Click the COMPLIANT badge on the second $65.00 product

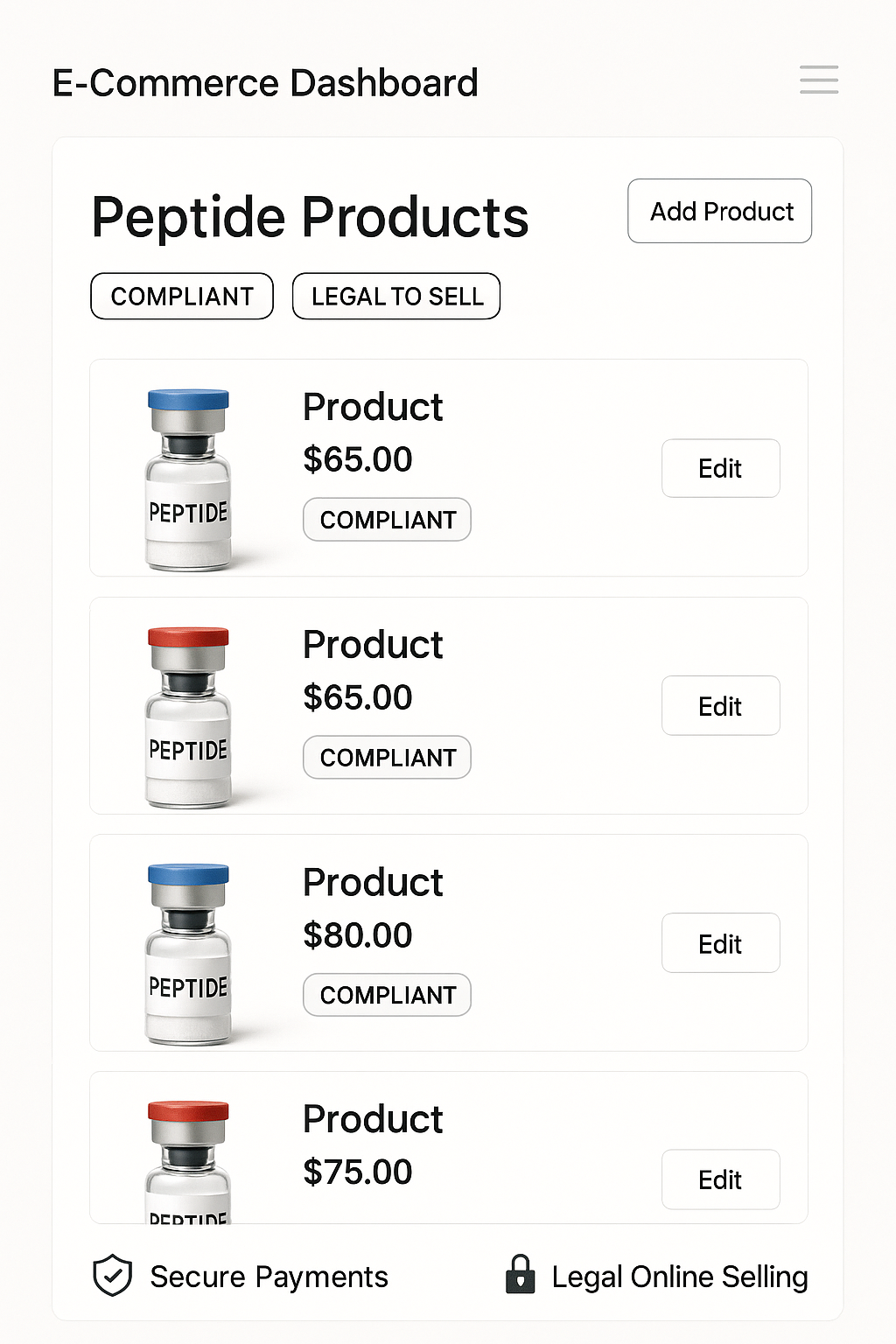(387, 757)
